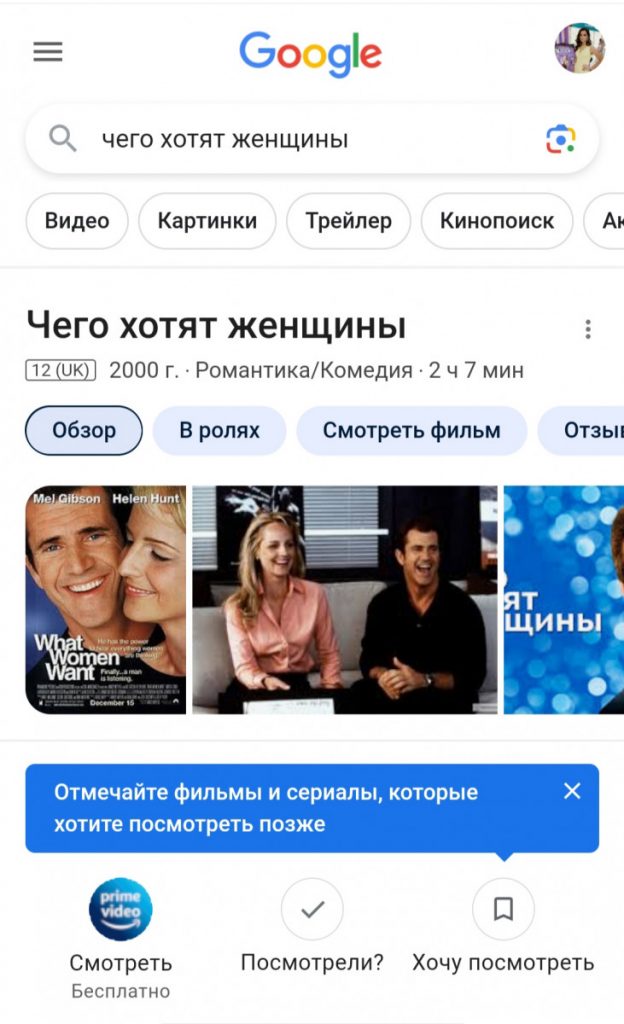The image size is (624, 1024).
Task: Select the Трейлер filter chip
Action: point(349,221)
